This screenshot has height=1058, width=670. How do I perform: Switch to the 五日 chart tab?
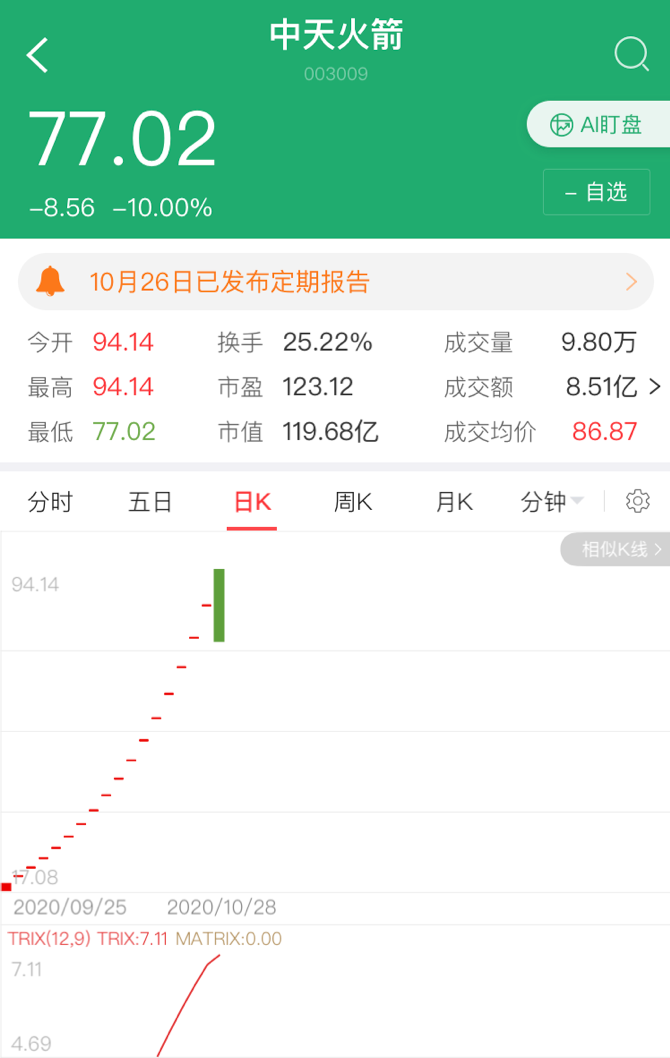pyautogui.click(x=150, y=502)
